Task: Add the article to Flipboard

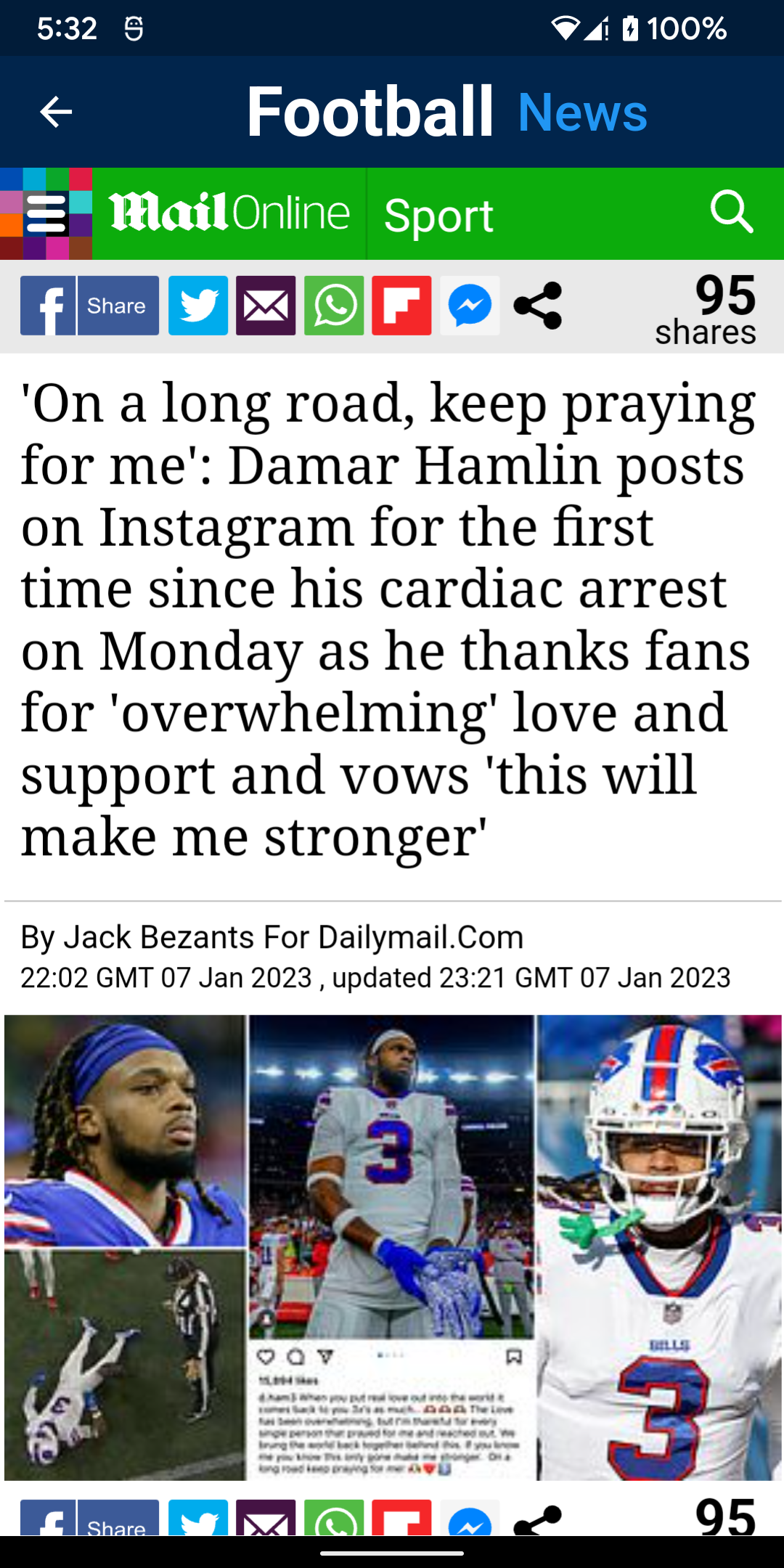Action: (401, 306)
